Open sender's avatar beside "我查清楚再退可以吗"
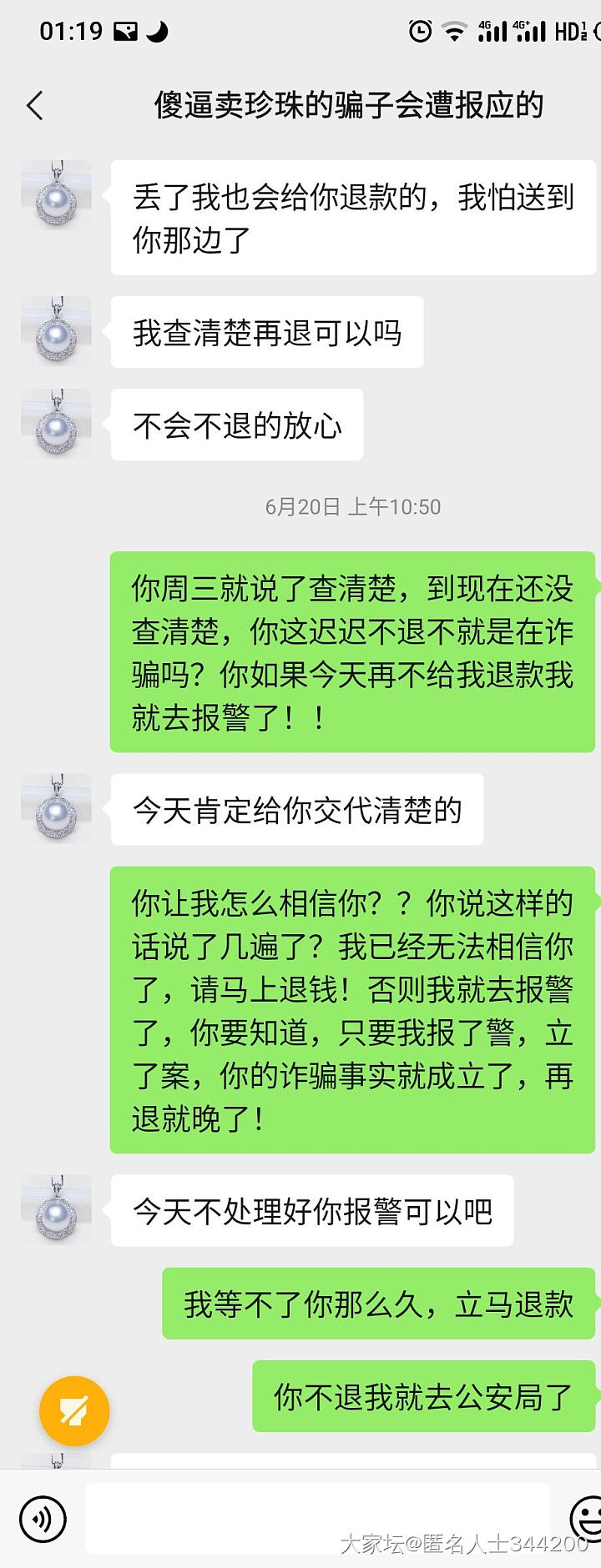The height and width of the screenshot is (1568, 601). click(x=56, y=331)
